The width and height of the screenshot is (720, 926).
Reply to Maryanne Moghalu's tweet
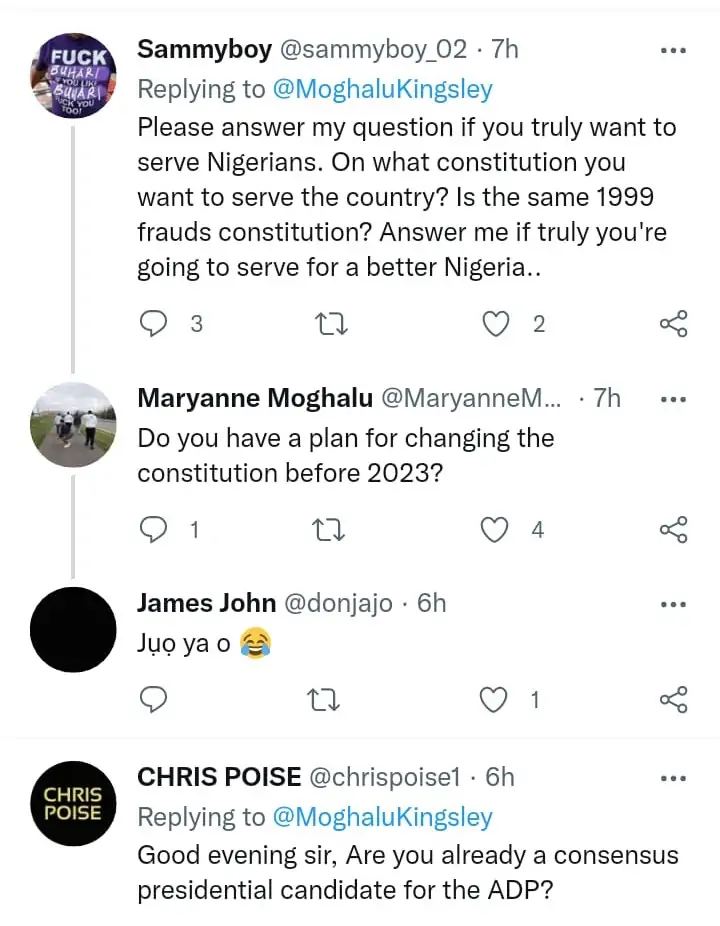[x=153, y=529]
